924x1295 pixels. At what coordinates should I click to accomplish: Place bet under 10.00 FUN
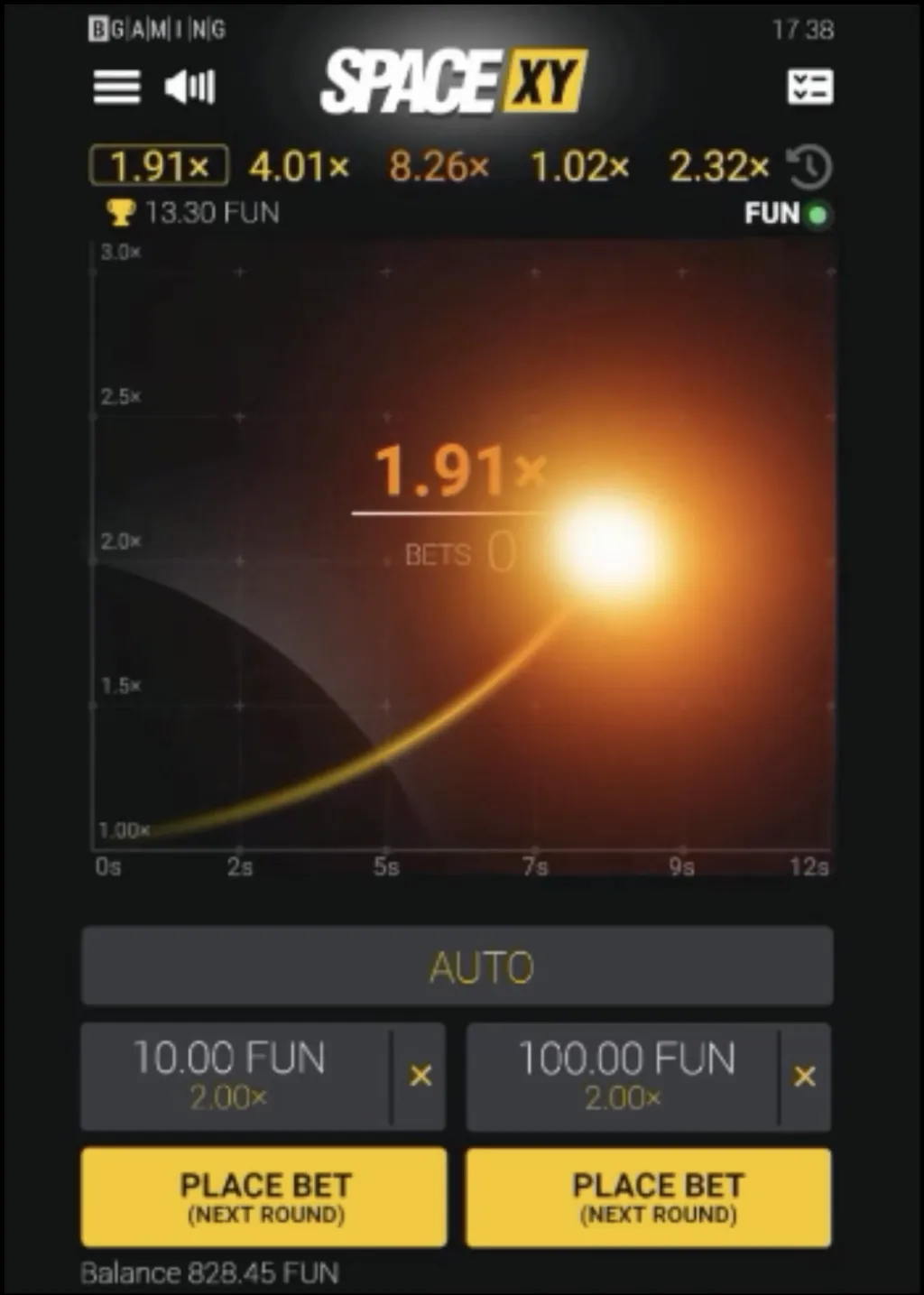[x=263, y=1198]
